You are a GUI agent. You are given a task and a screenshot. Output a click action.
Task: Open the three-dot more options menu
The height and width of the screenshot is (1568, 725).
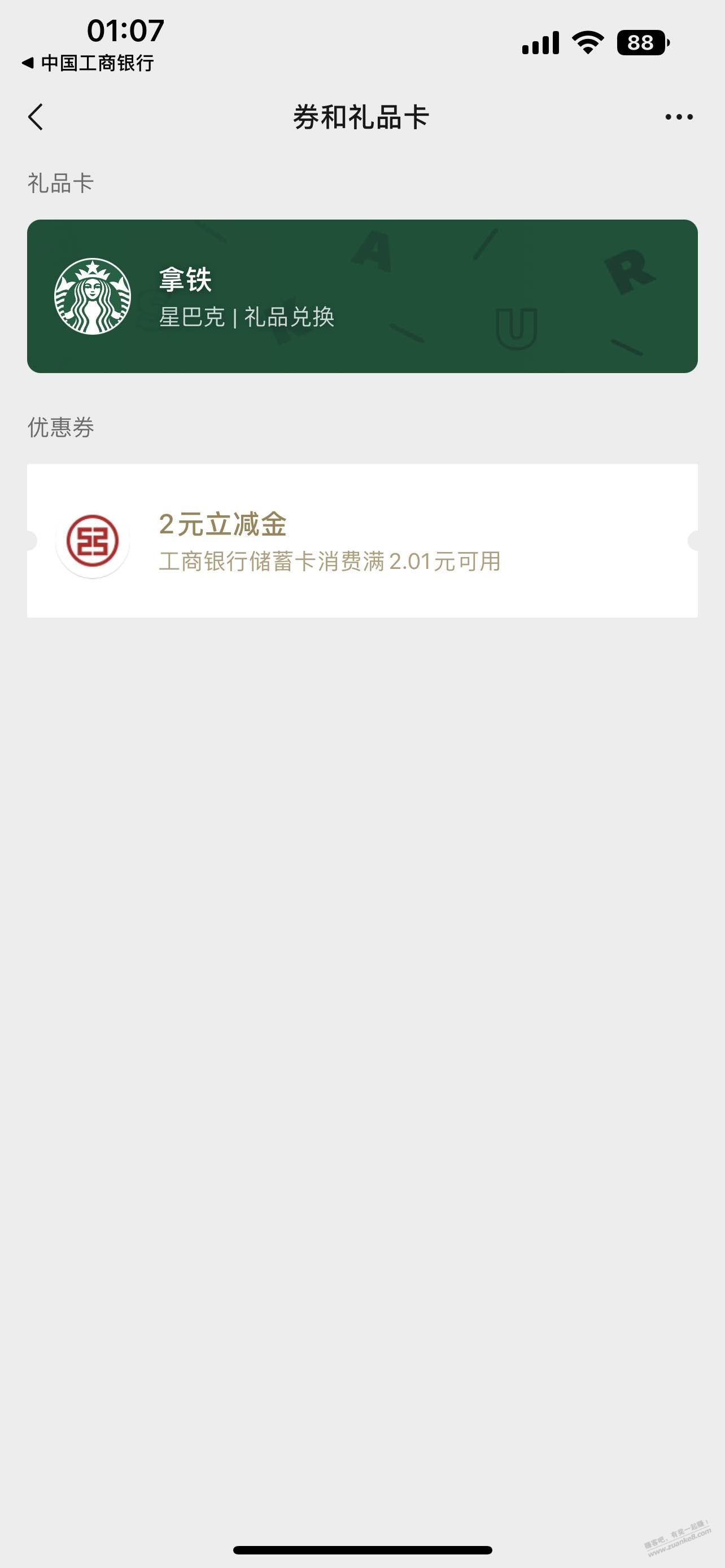pyautogui.click(x=678, y=117)
